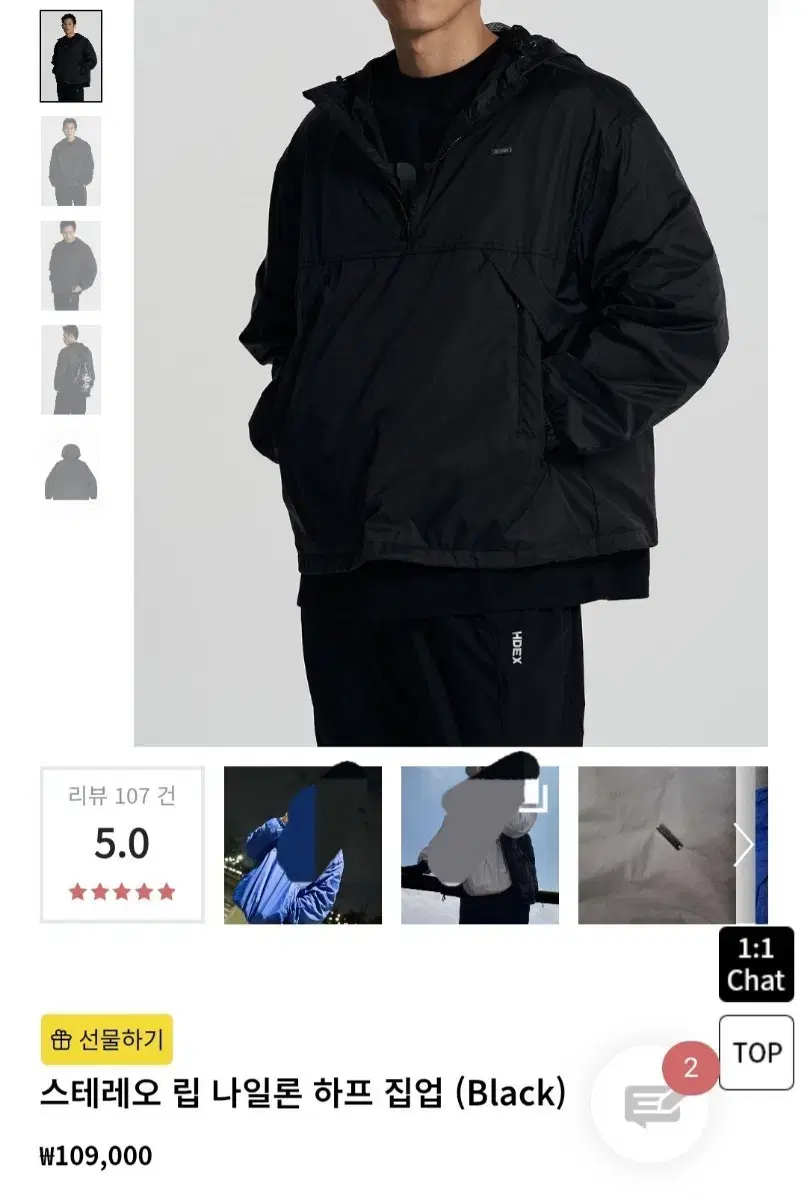Select the first black jacket thumbnail
Screen dimensions: 807x1200
coord(69,56)
